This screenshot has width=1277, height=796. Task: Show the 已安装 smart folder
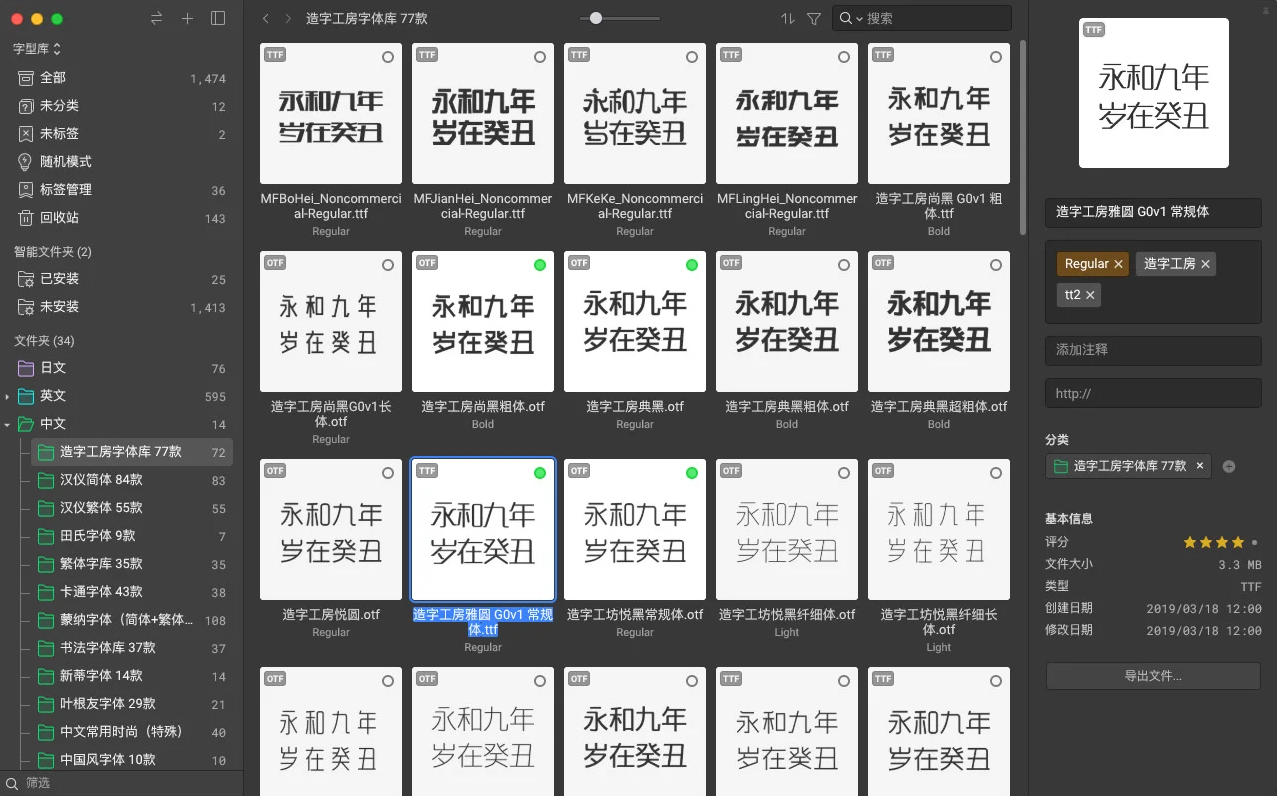click(x=59, y=280)
